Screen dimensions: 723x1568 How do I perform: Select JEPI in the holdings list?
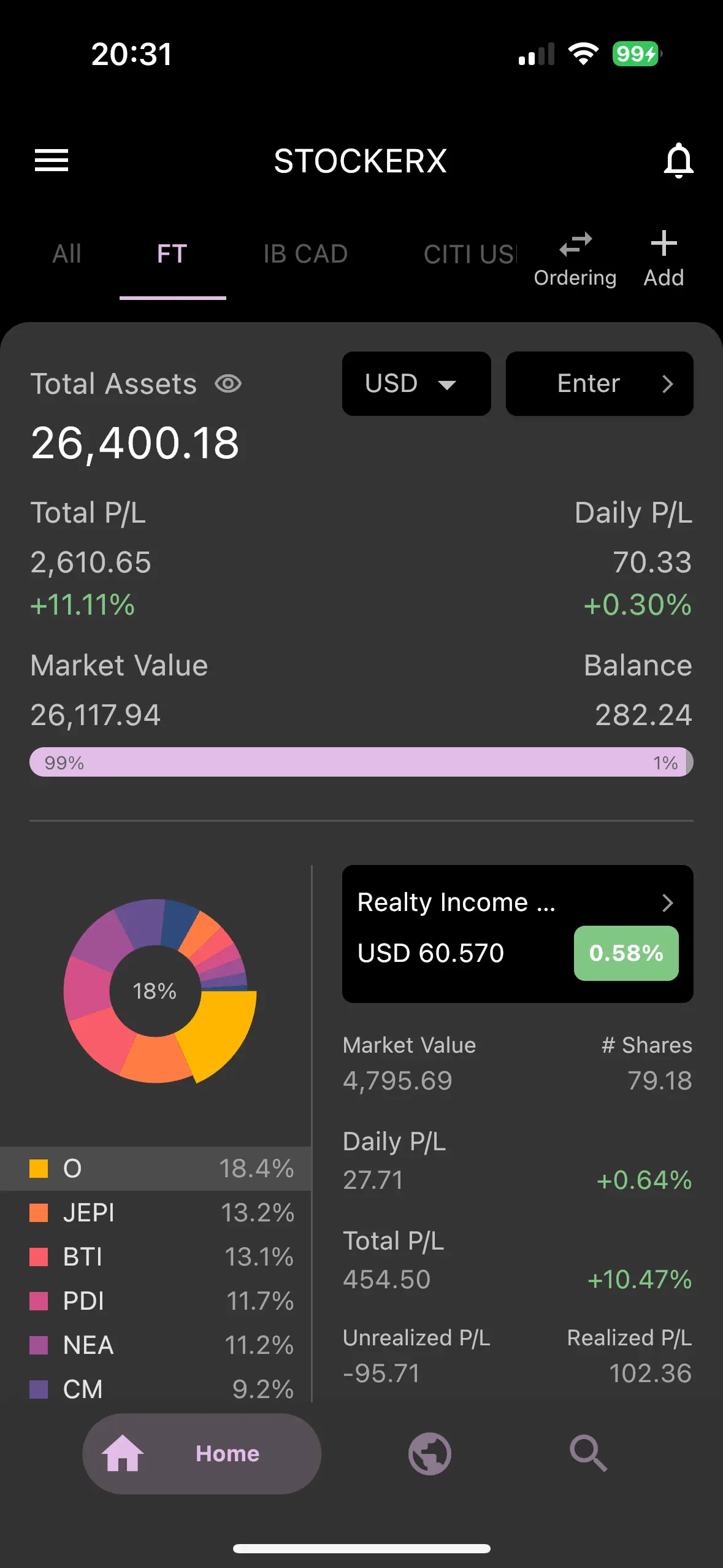tap(156, 1213)
